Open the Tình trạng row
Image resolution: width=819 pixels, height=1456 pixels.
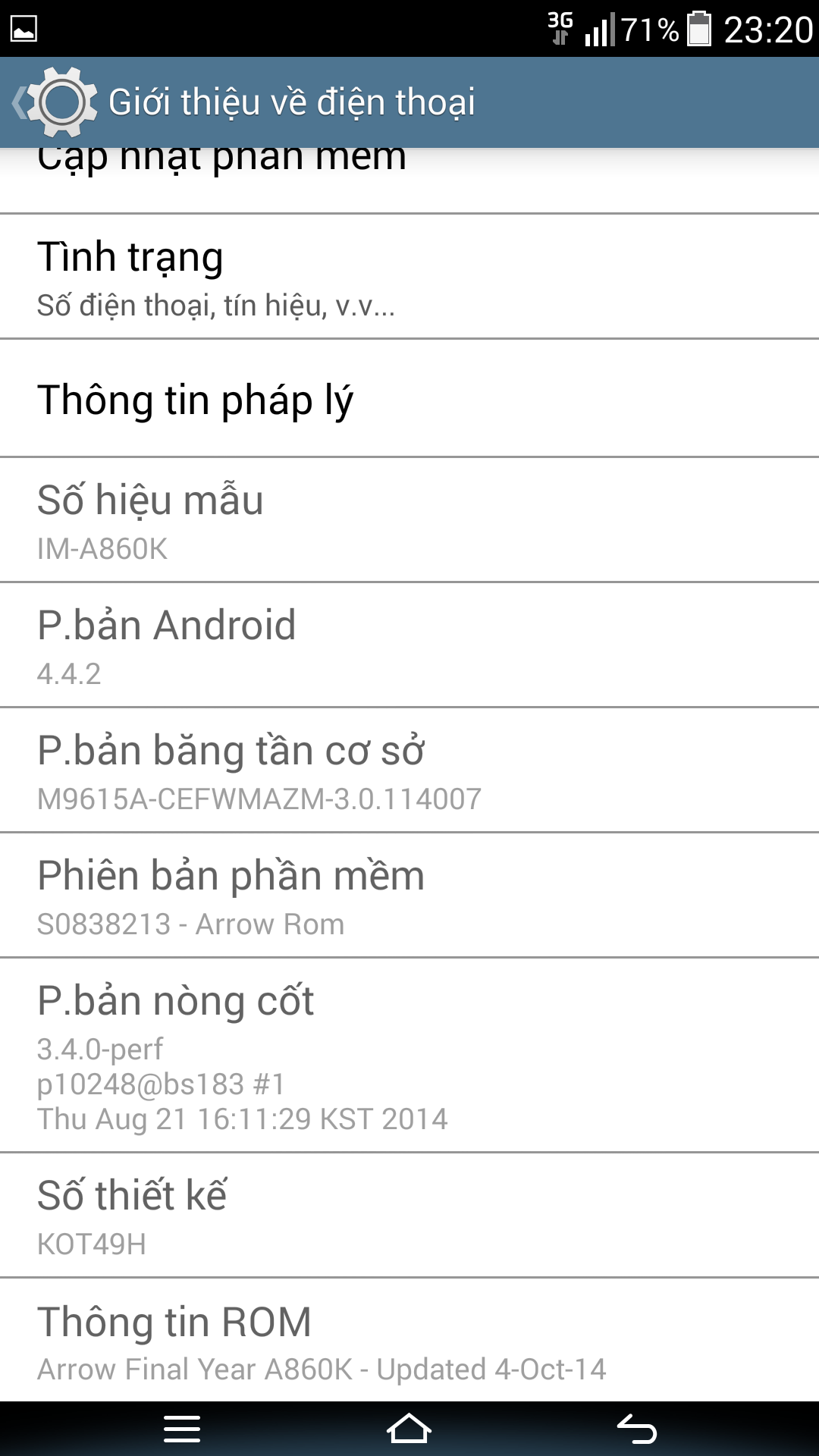coord(409,277)
